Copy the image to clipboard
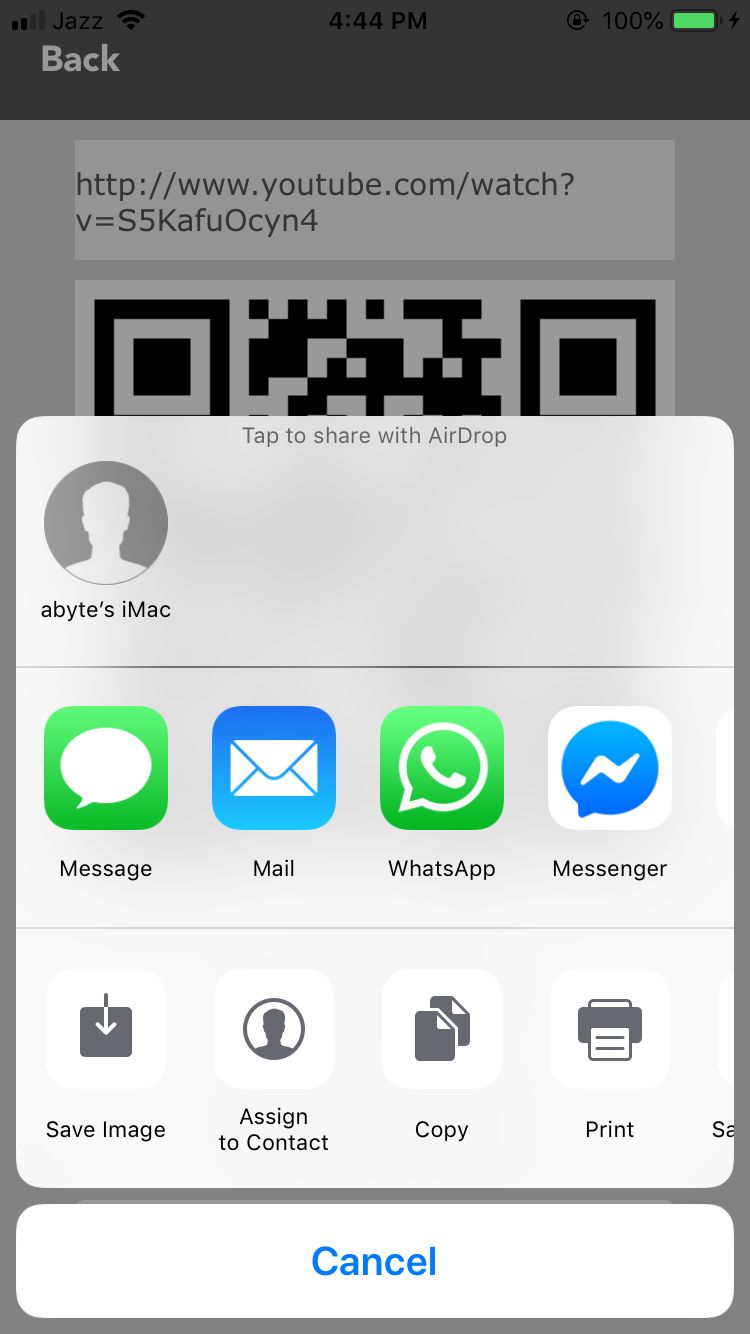Screen dimensions: 750x1334 click(442, 1029)
